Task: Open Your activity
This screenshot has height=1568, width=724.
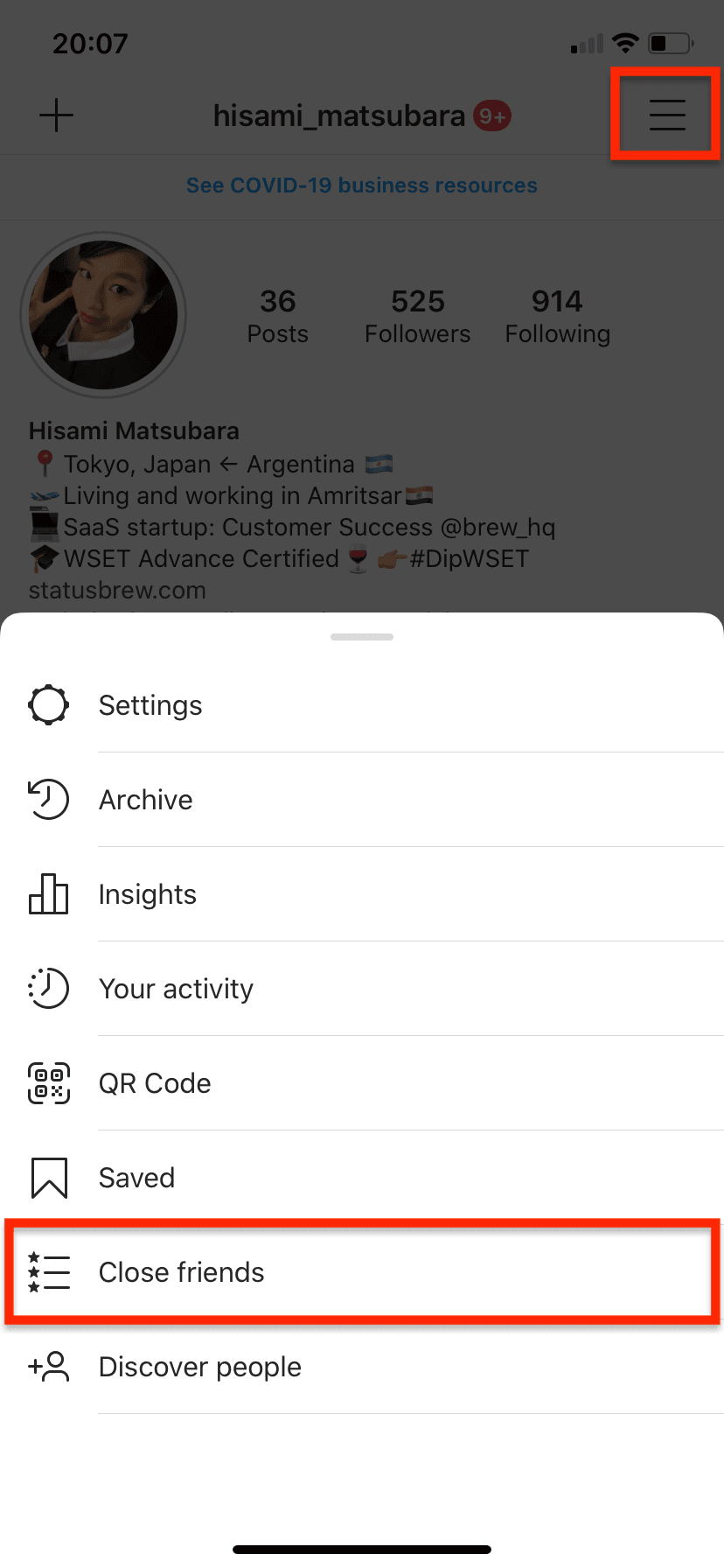Action: (x=176, y=989)
